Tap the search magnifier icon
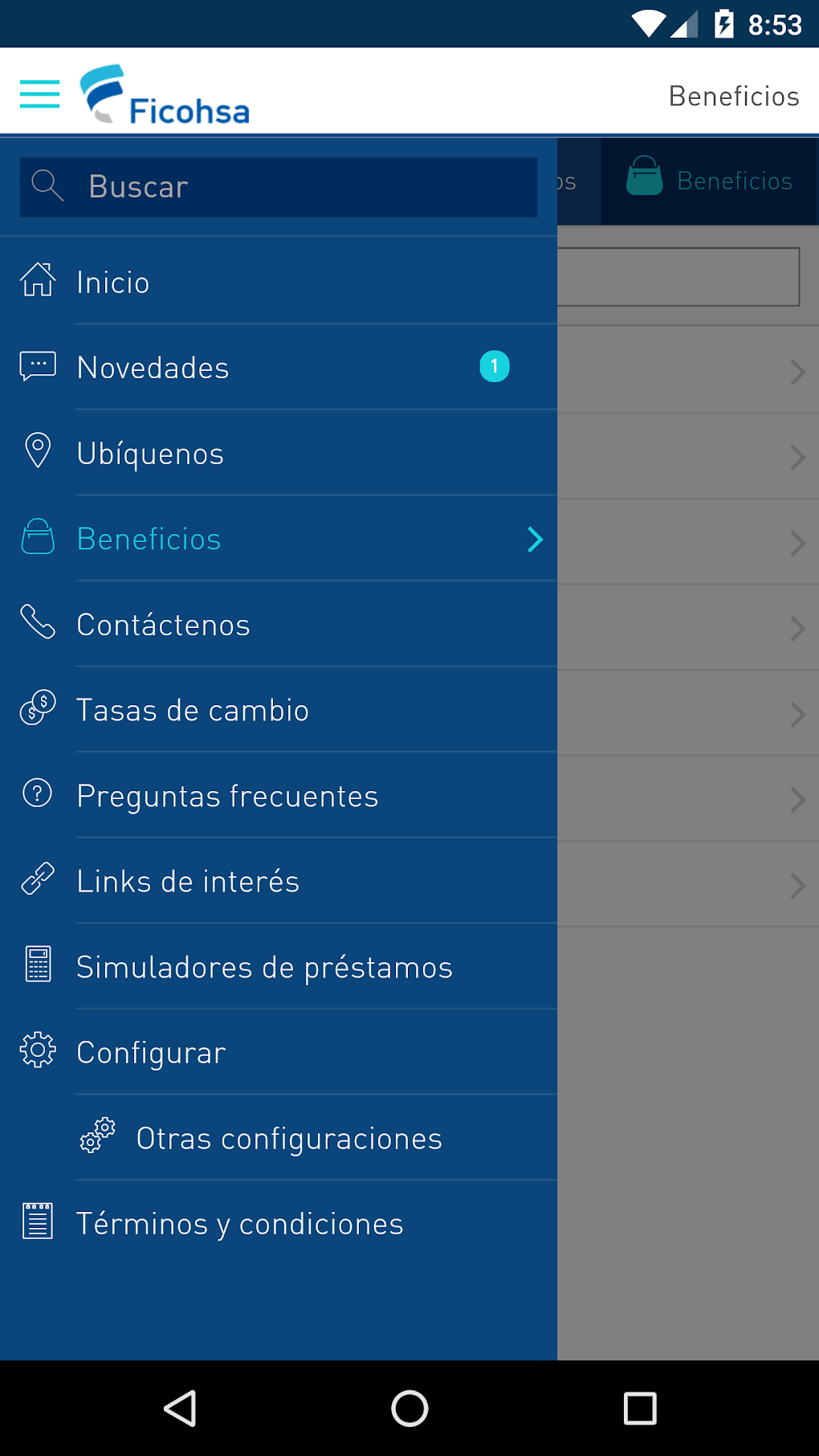The width and height of the screenshot is (819, 1456). 47,186
